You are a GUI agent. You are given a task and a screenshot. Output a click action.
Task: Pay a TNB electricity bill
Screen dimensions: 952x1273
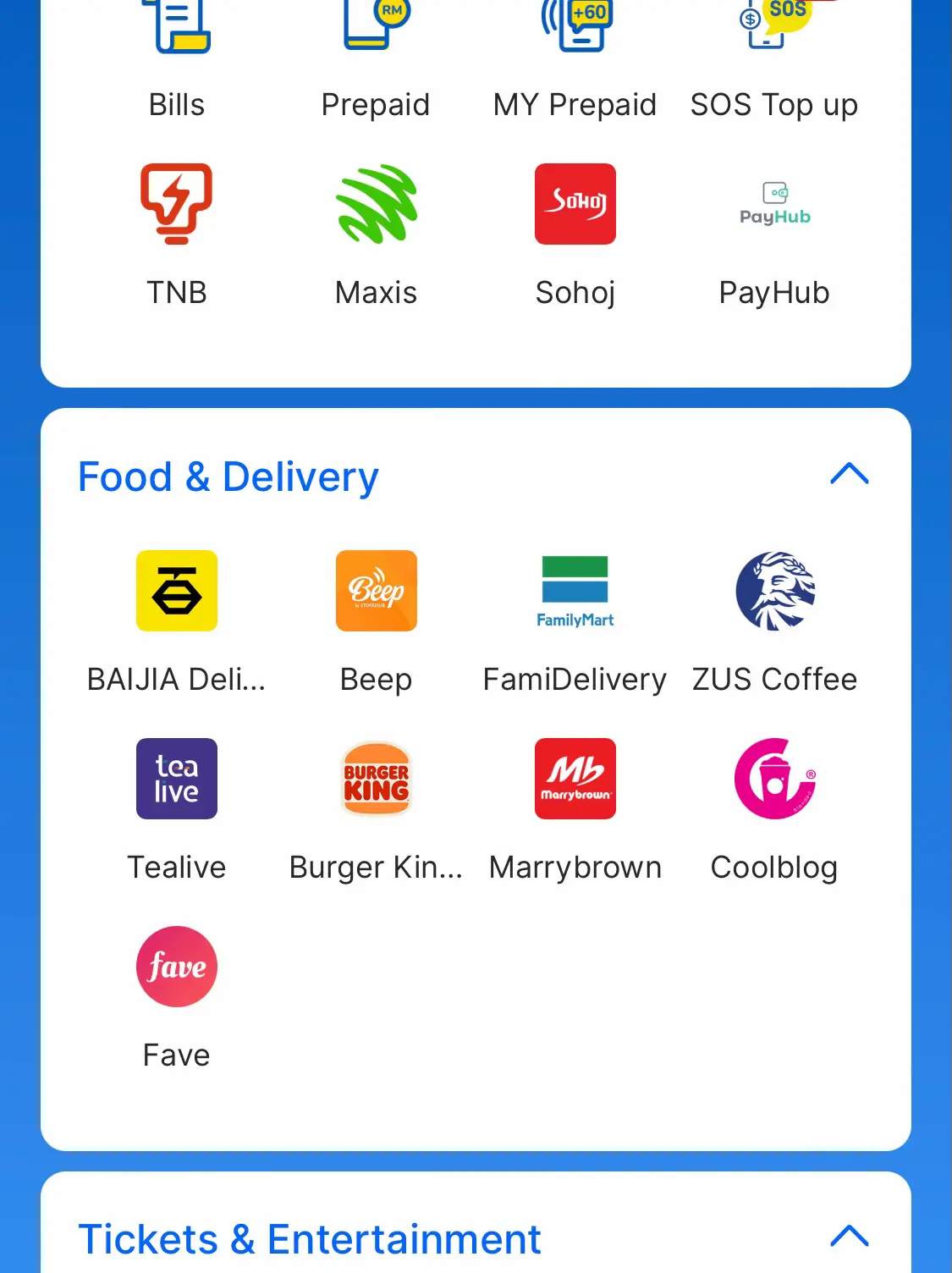177,205
